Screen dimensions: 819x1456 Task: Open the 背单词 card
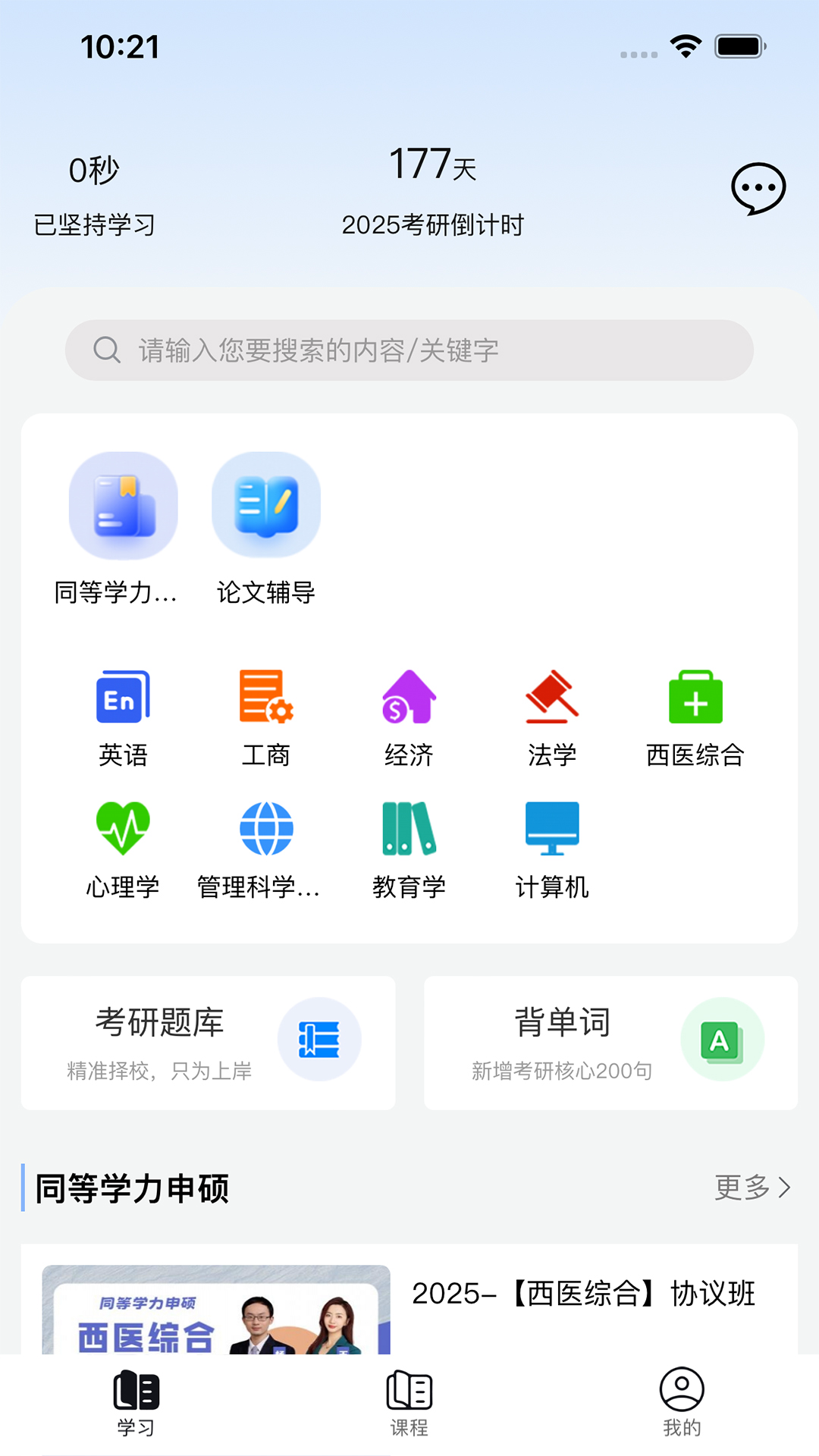coord(610,1043)
